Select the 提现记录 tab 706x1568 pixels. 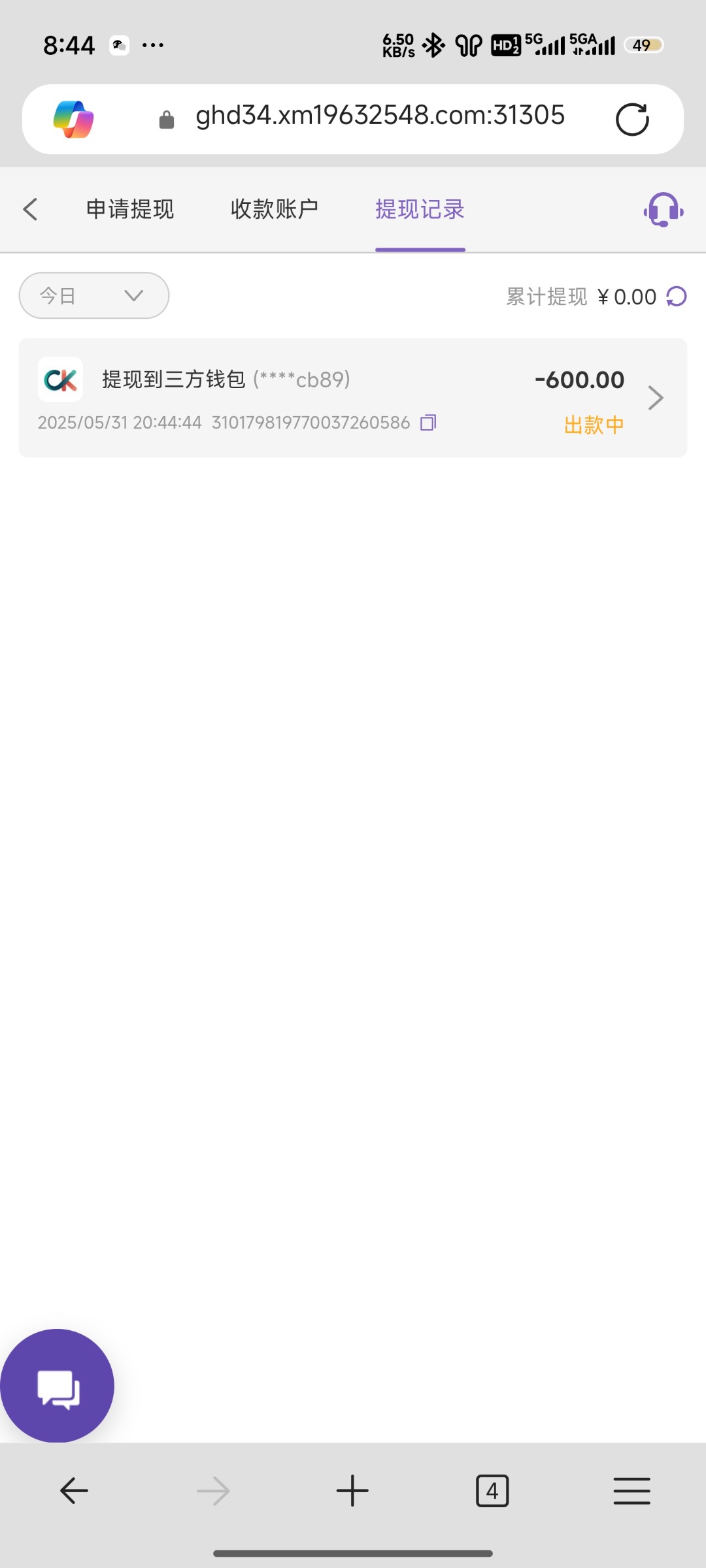coord(420,210)
